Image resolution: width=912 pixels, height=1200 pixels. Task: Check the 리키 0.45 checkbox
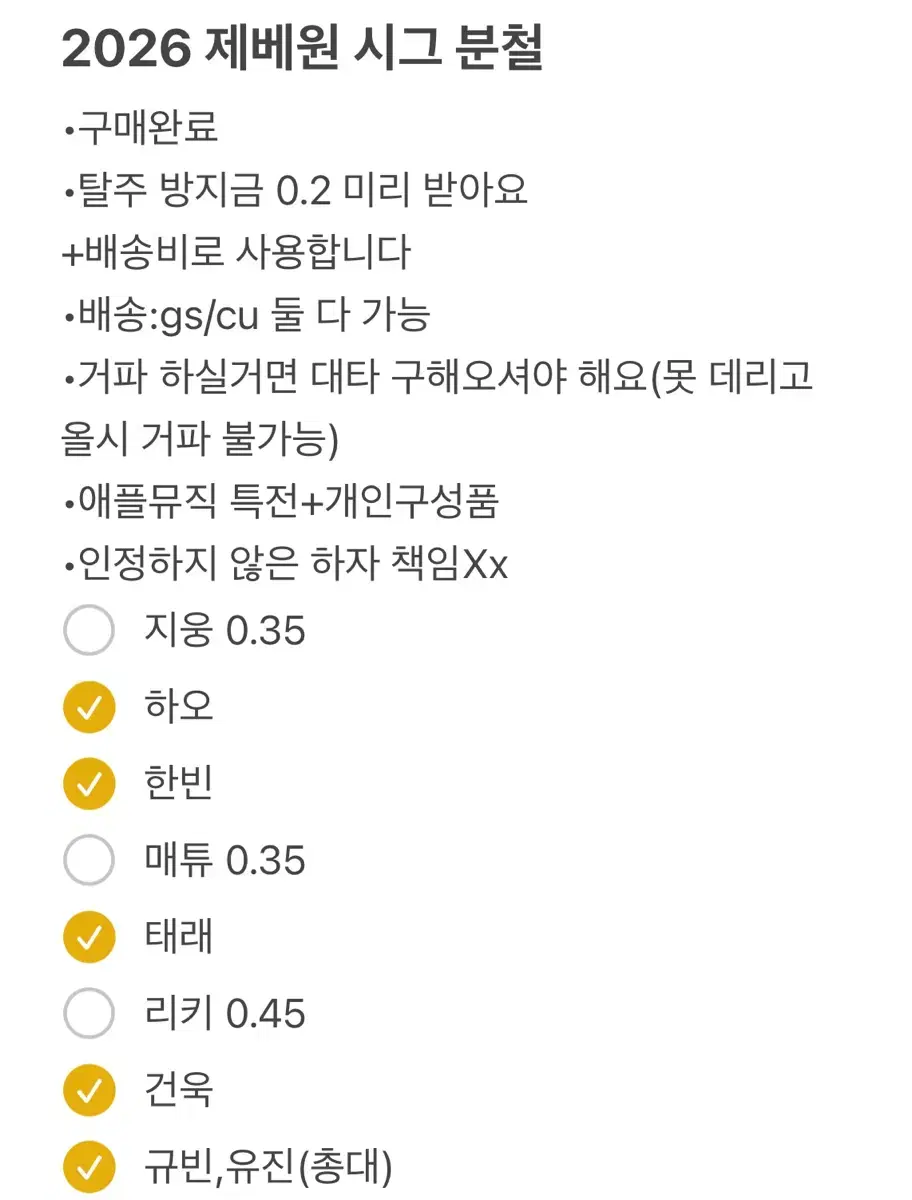coord(91,1013)
